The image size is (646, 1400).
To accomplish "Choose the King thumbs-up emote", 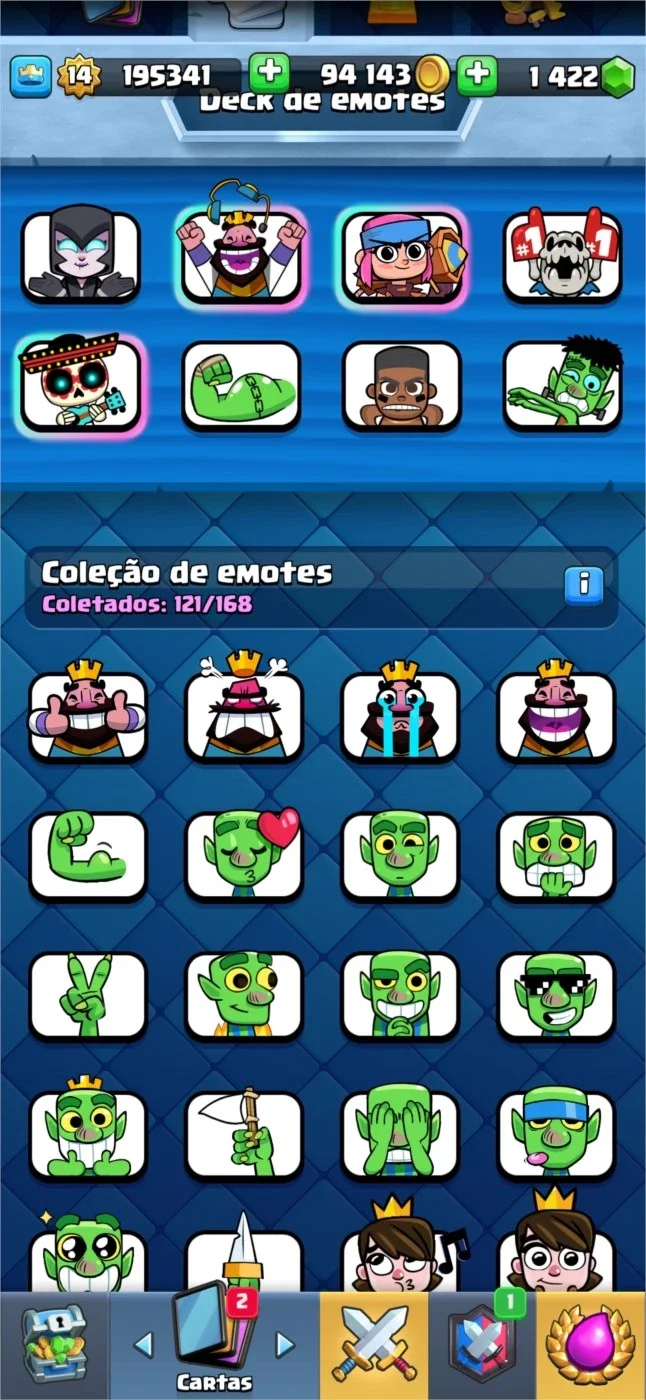I will [88, 712].
